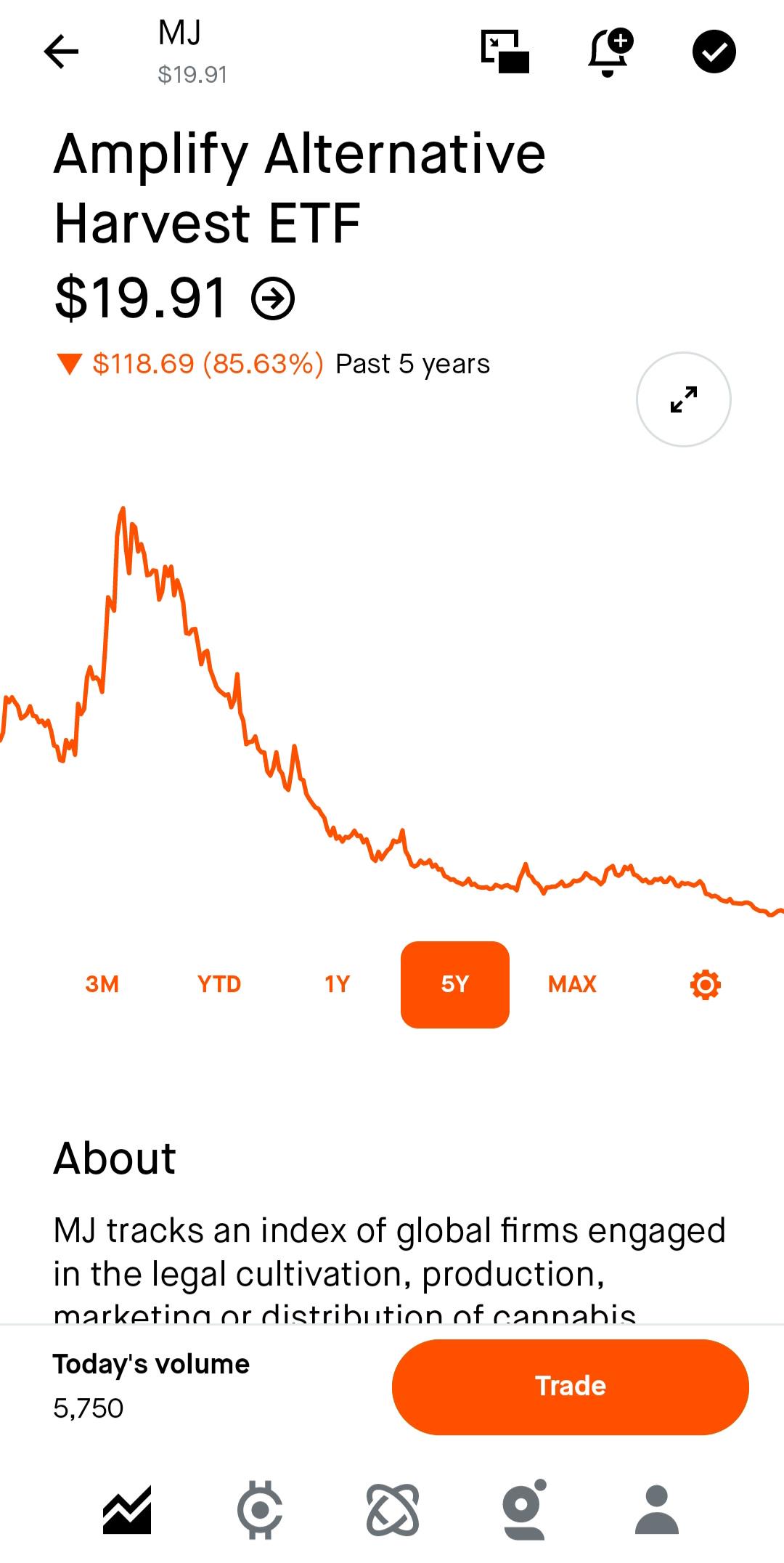Go to the account profile tab
Viewport: 784px width, 1563px height.
pos(656,1510)
